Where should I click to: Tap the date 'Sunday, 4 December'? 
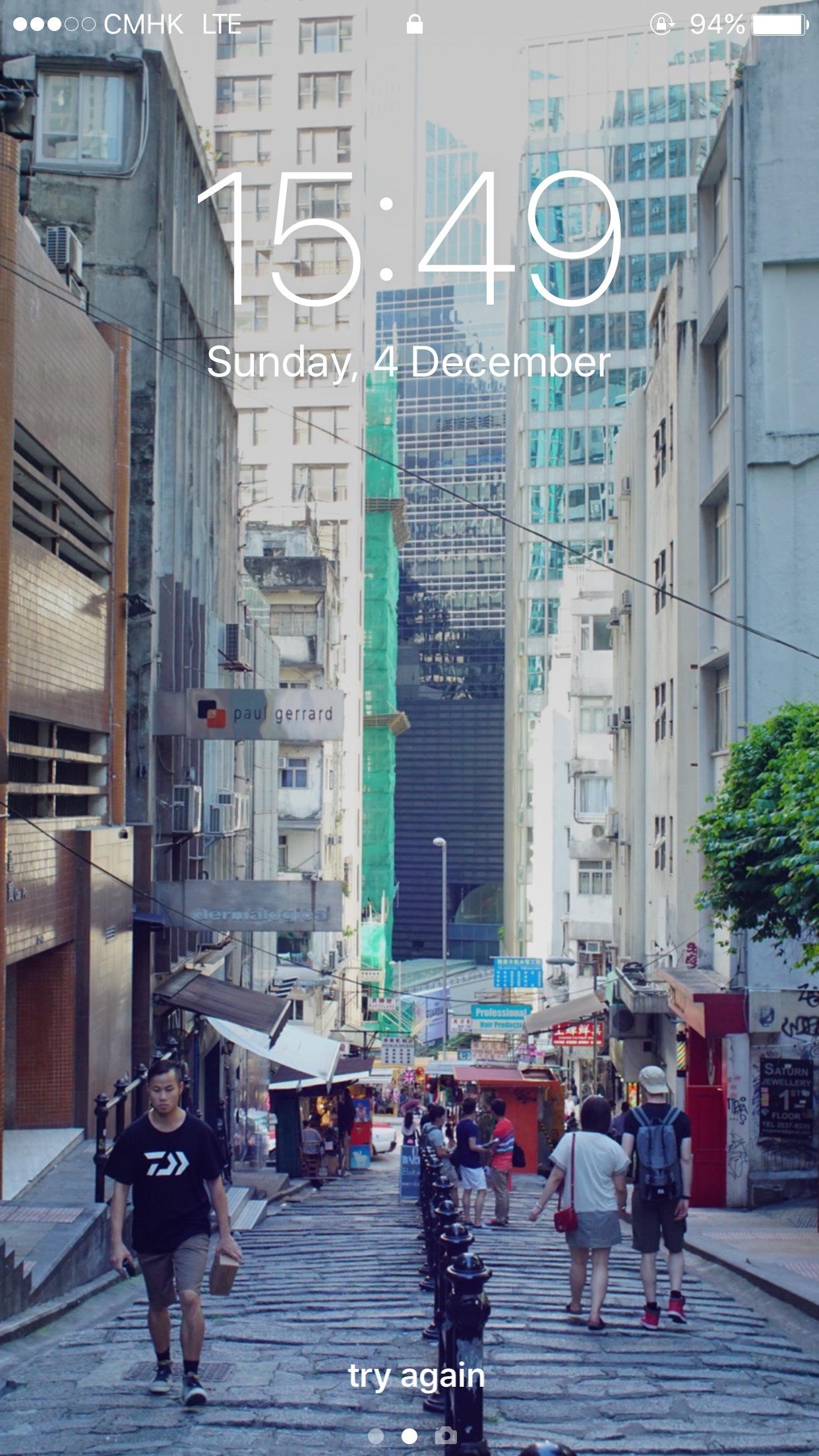coord(409,363)
